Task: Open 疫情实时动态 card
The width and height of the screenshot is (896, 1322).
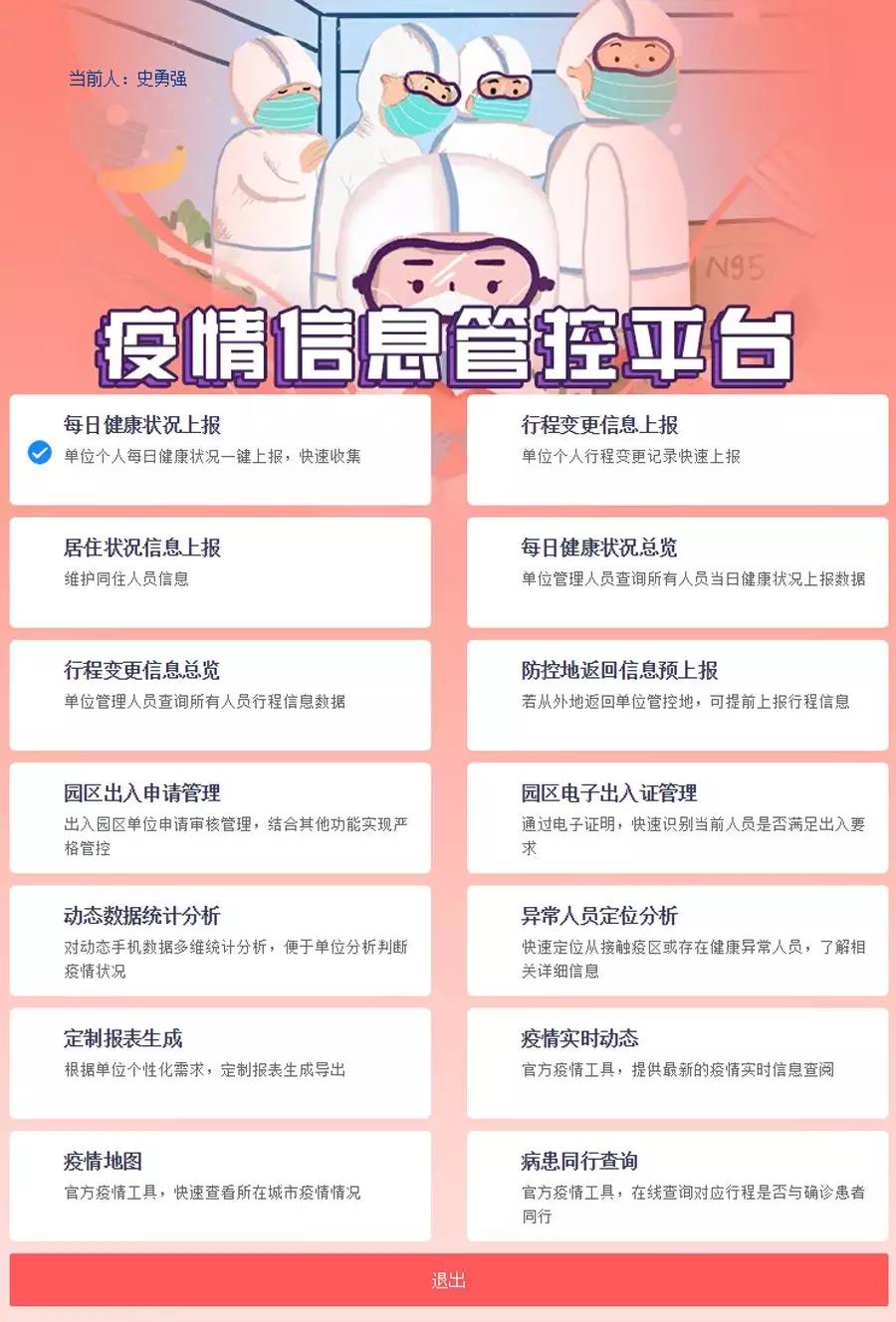Action: pos(677,1063)
